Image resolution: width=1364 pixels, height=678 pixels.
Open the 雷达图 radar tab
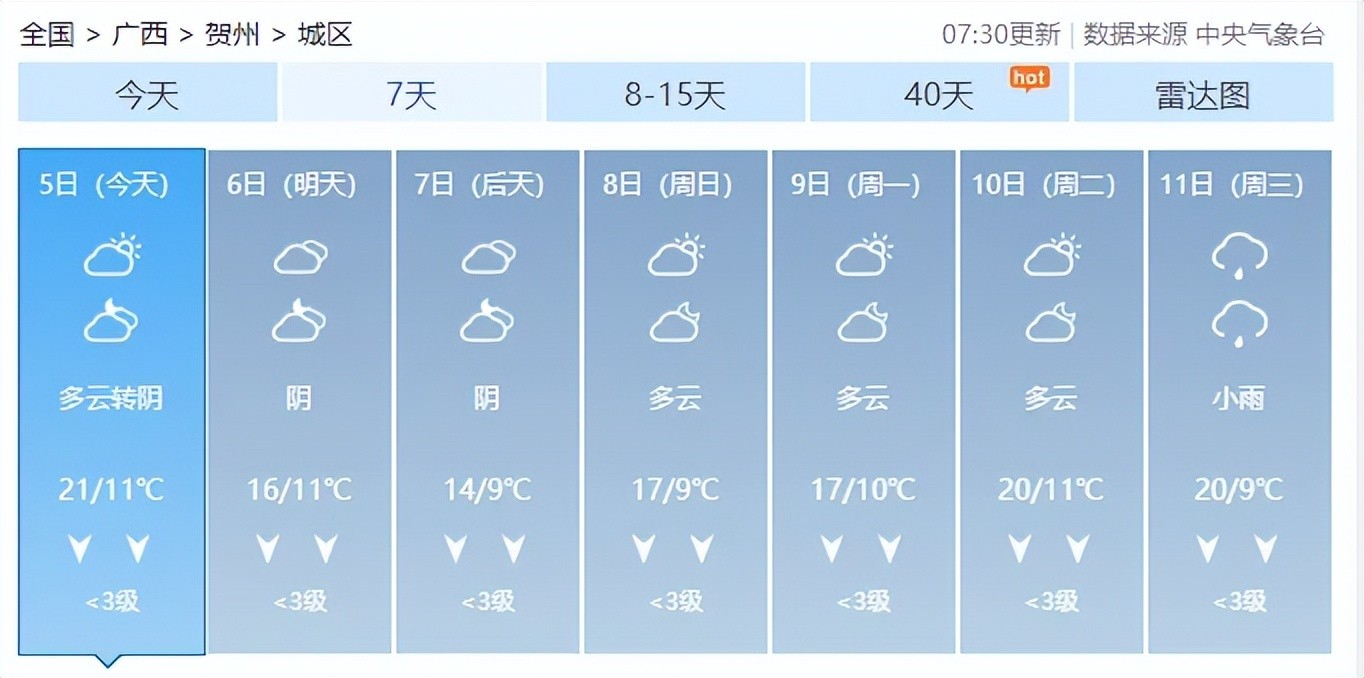(x=1203, y=94)
